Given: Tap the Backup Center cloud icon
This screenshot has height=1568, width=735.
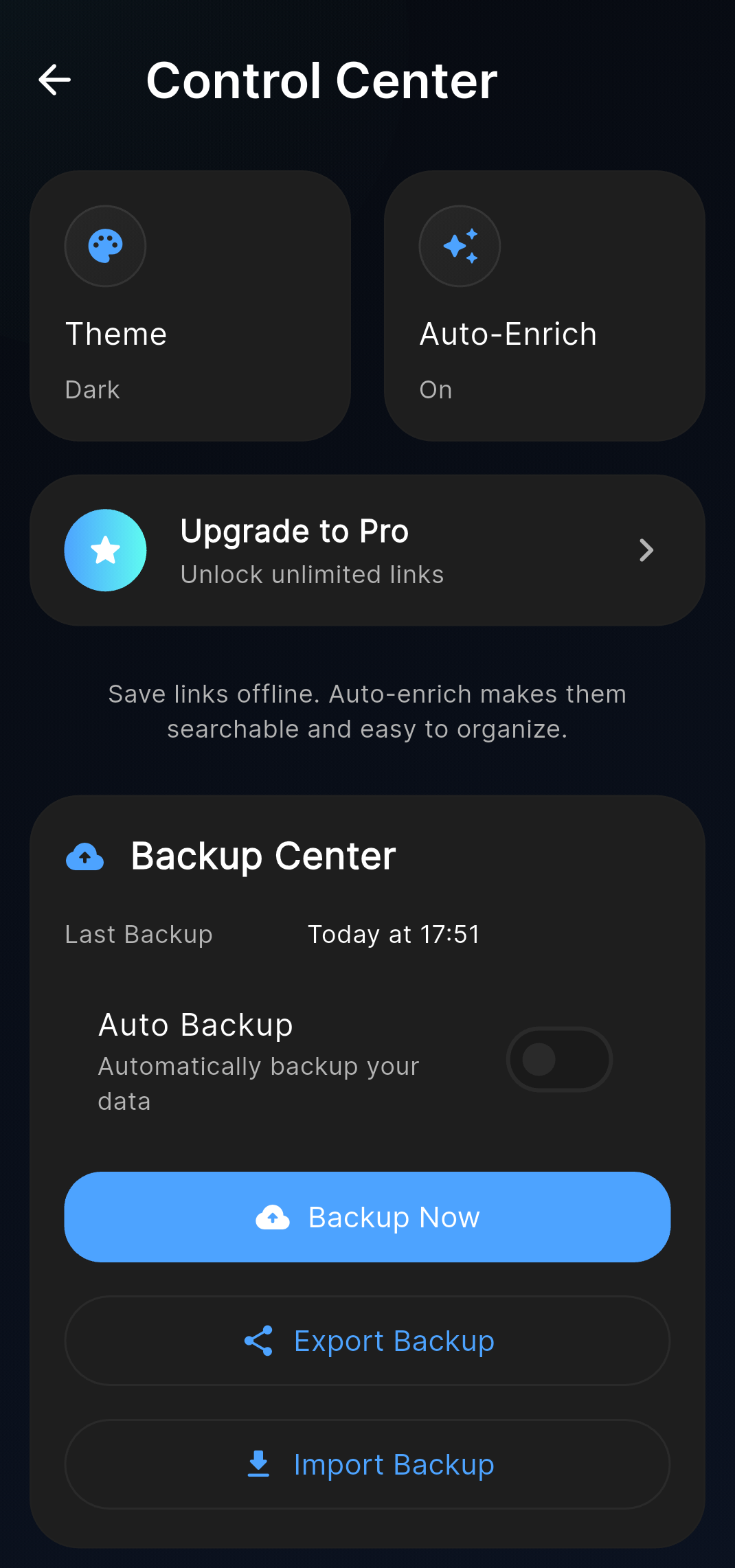Looking at the screenshot, I should pos(85,855).
